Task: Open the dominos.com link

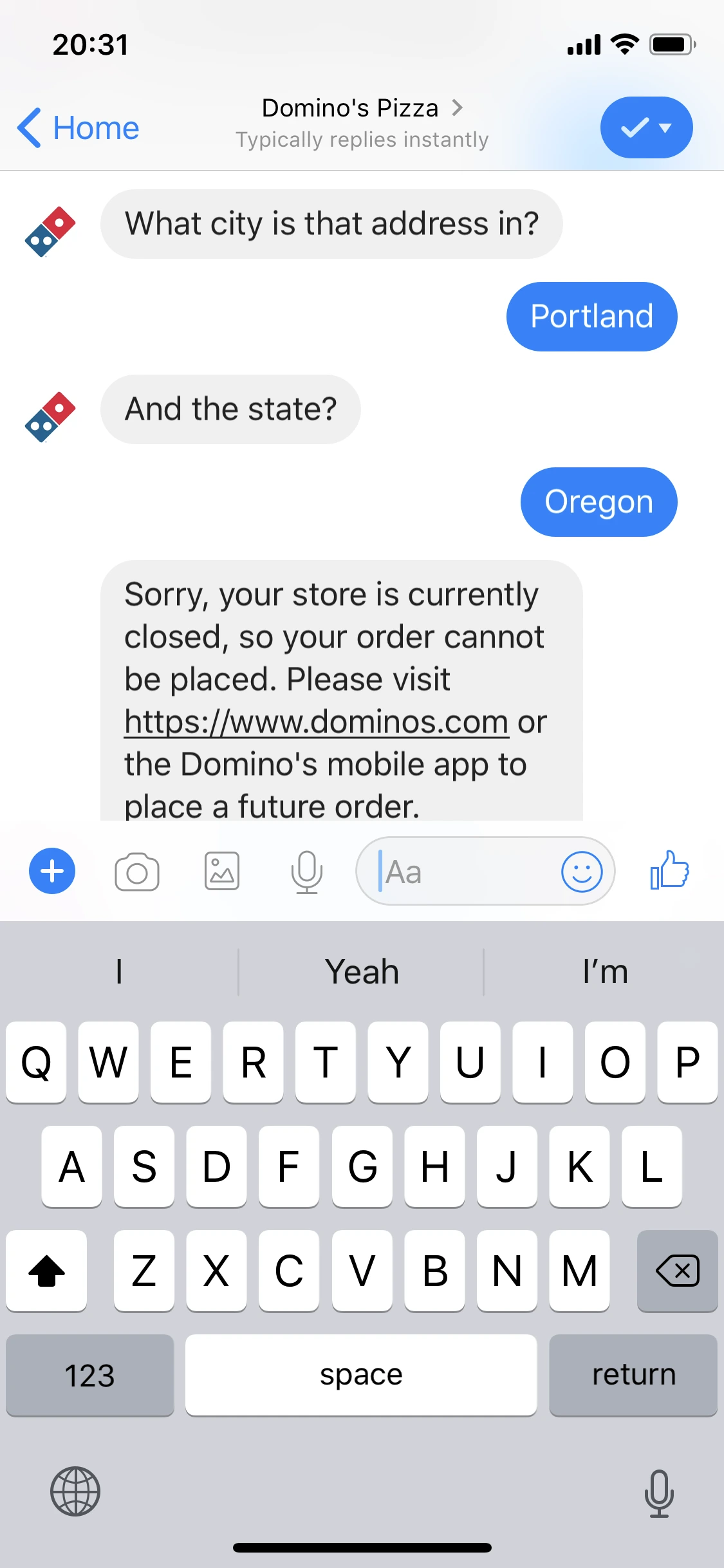Action: 317,722
